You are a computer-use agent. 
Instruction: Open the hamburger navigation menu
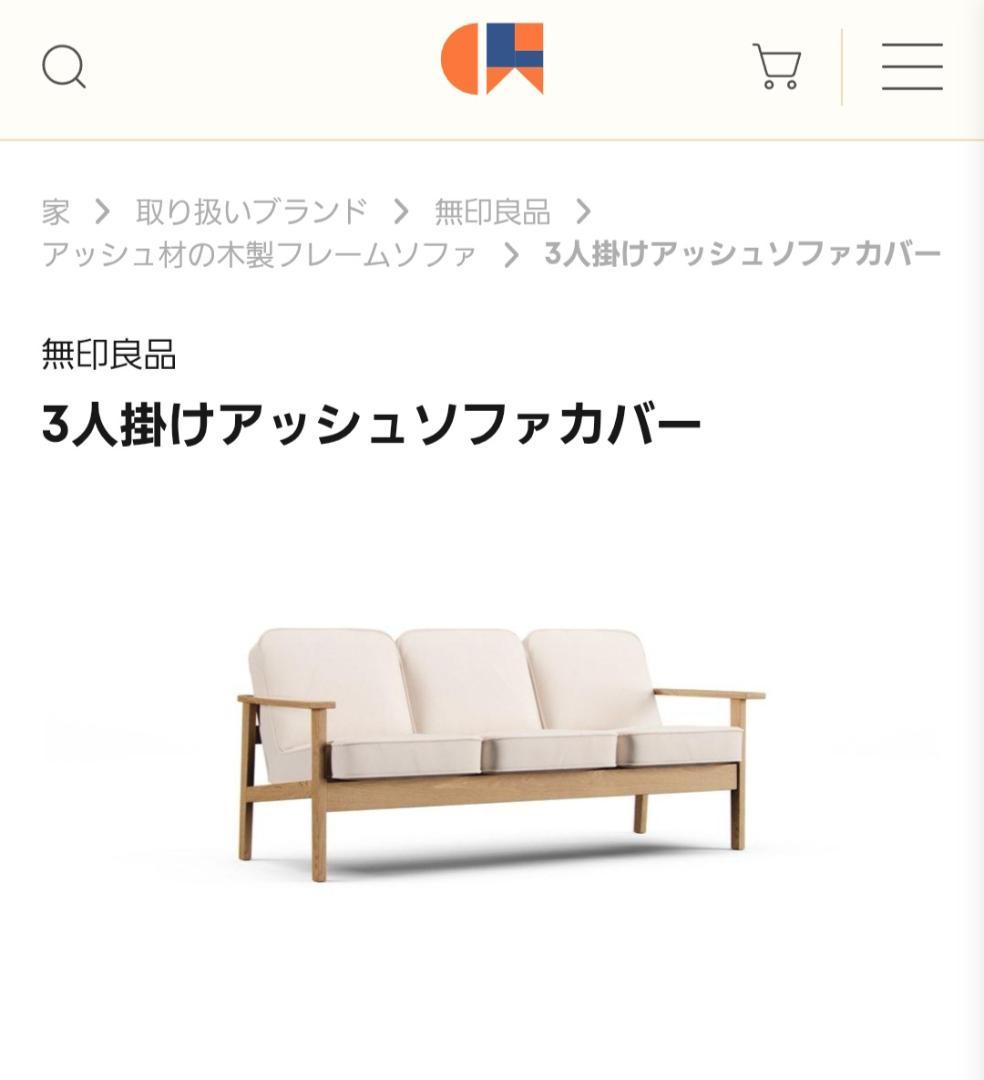911,68
